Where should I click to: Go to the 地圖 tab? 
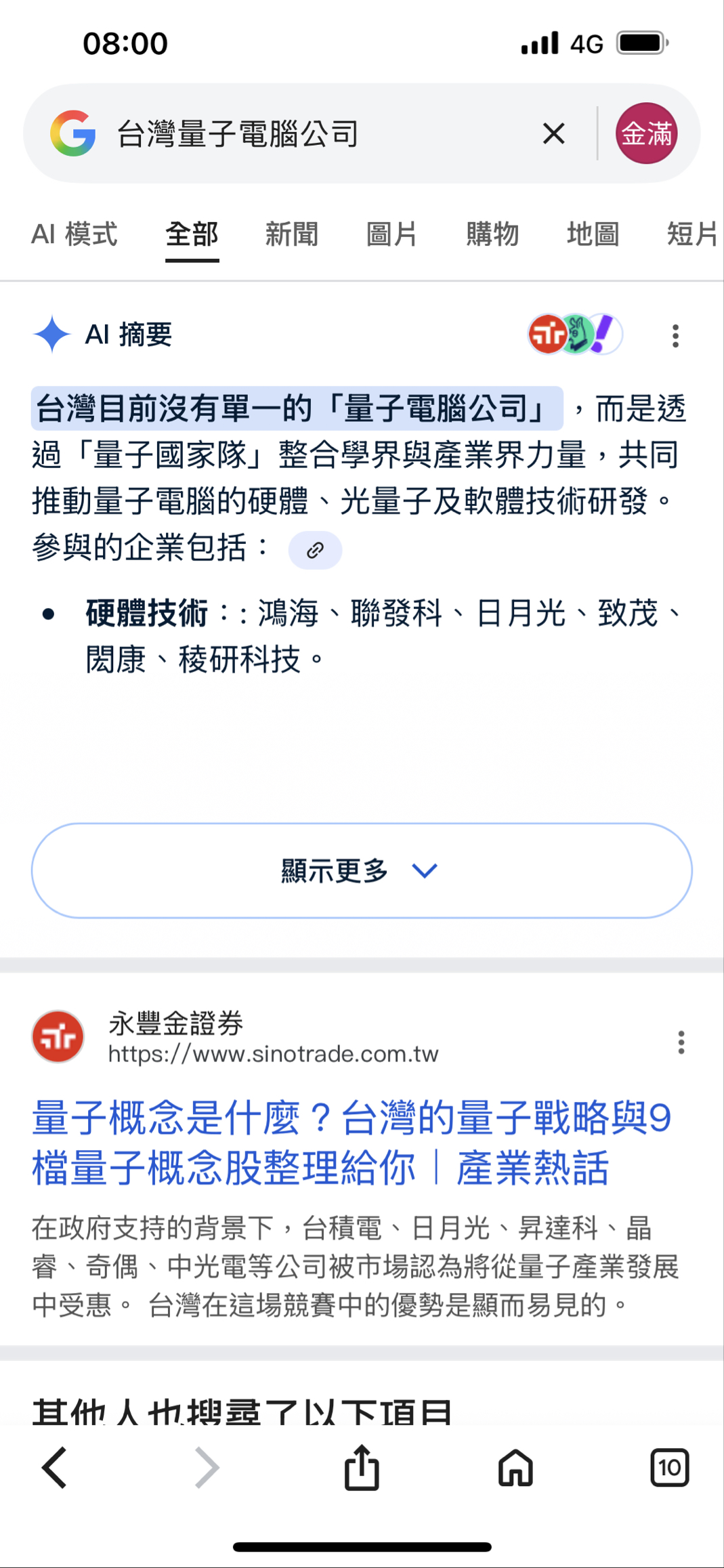click(x=593, y=234)
